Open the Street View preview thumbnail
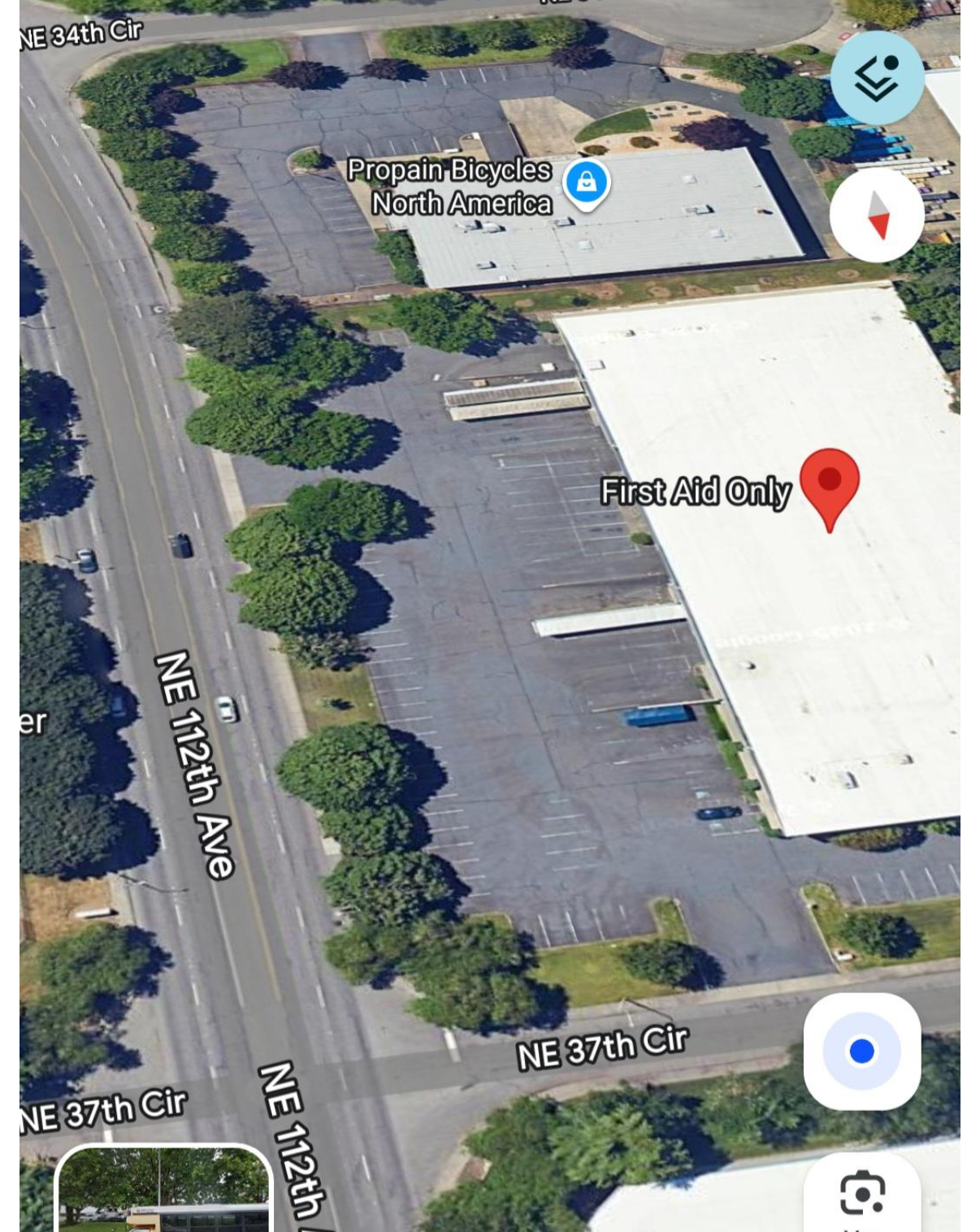The height and width of the screenshot is (1232, 980). pyautogui.click(x=163, y=1191)
